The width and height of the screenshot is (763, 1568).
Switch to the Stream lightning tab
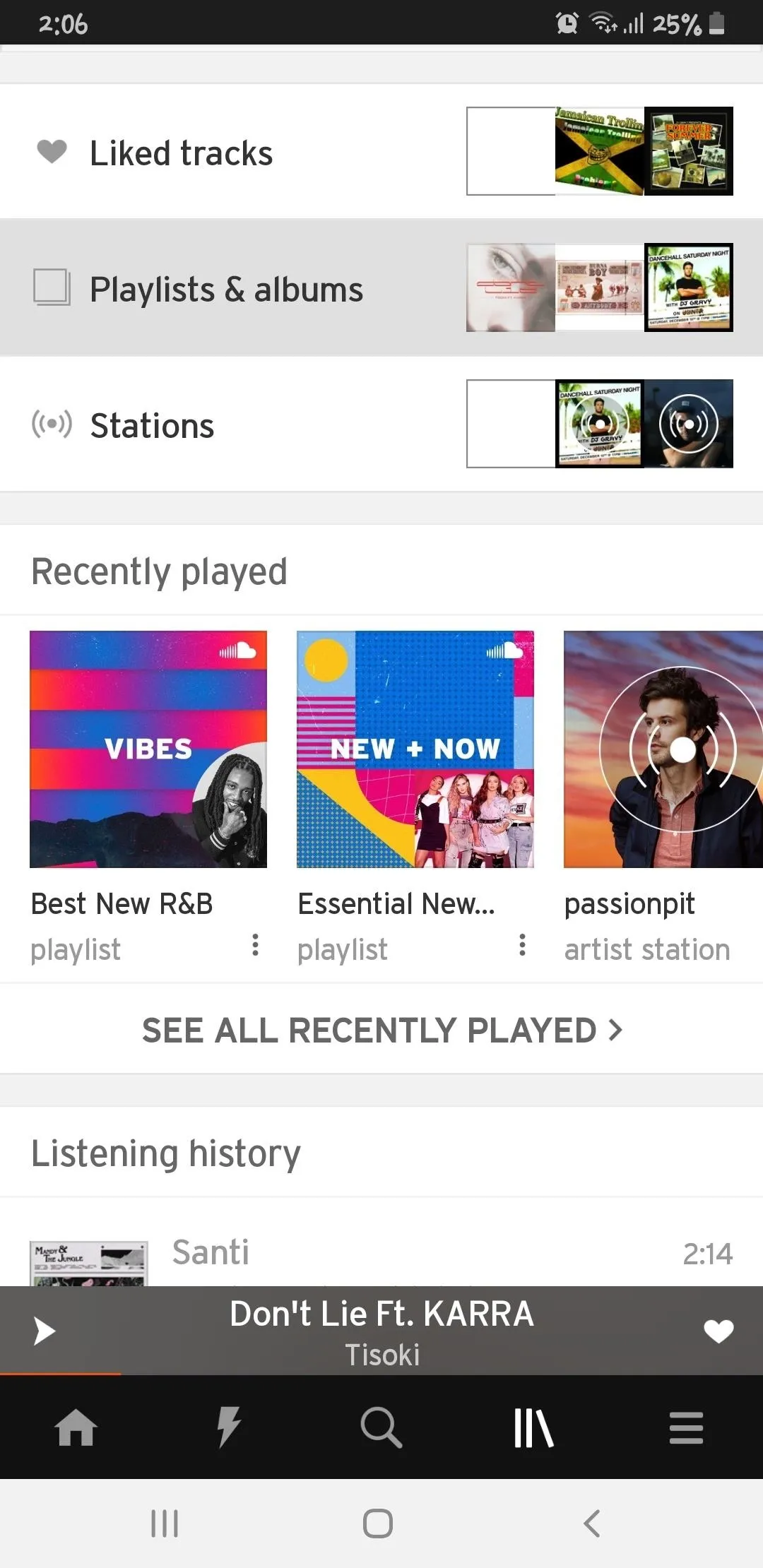(x=229, y=1427)
